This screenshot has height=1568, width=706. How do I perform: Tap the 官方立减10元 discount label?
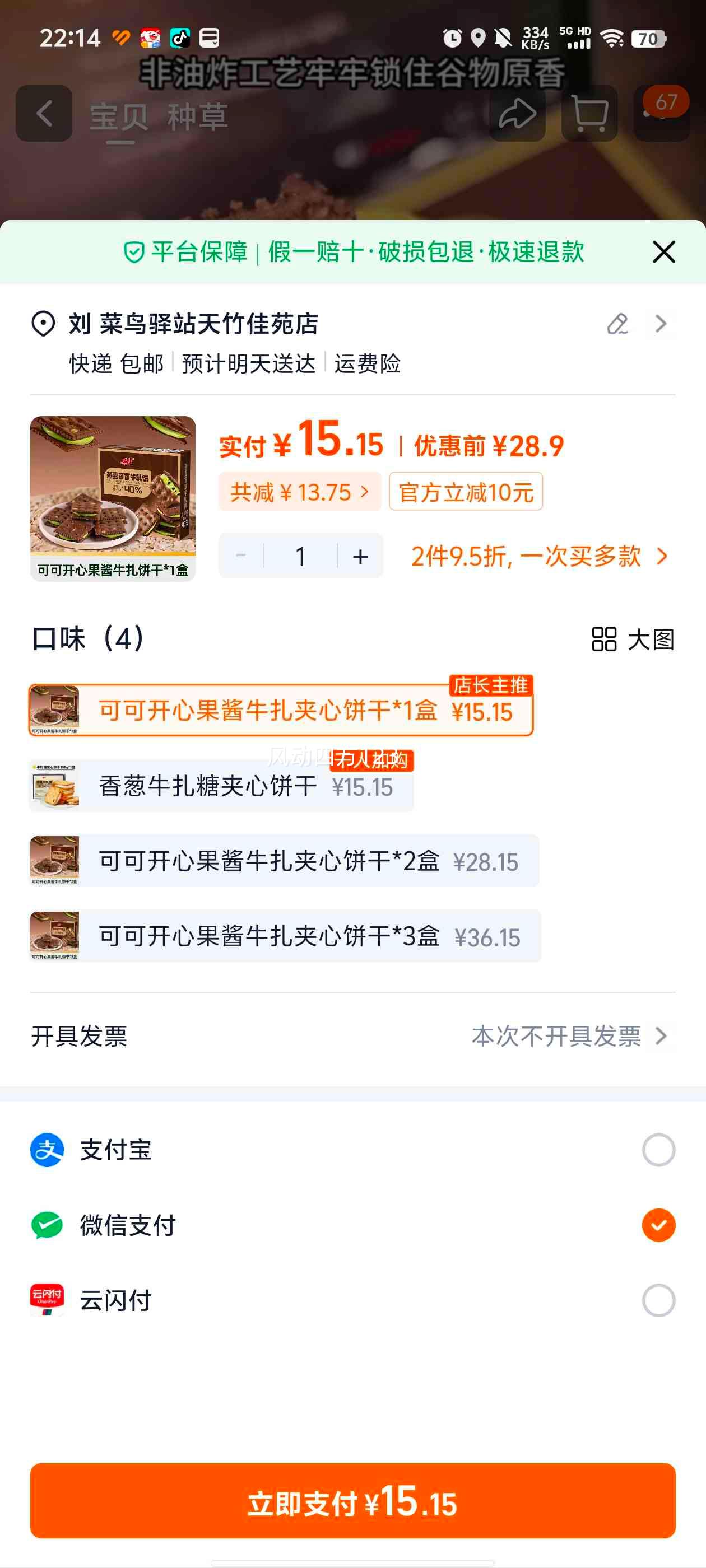[x=465, y=491]
